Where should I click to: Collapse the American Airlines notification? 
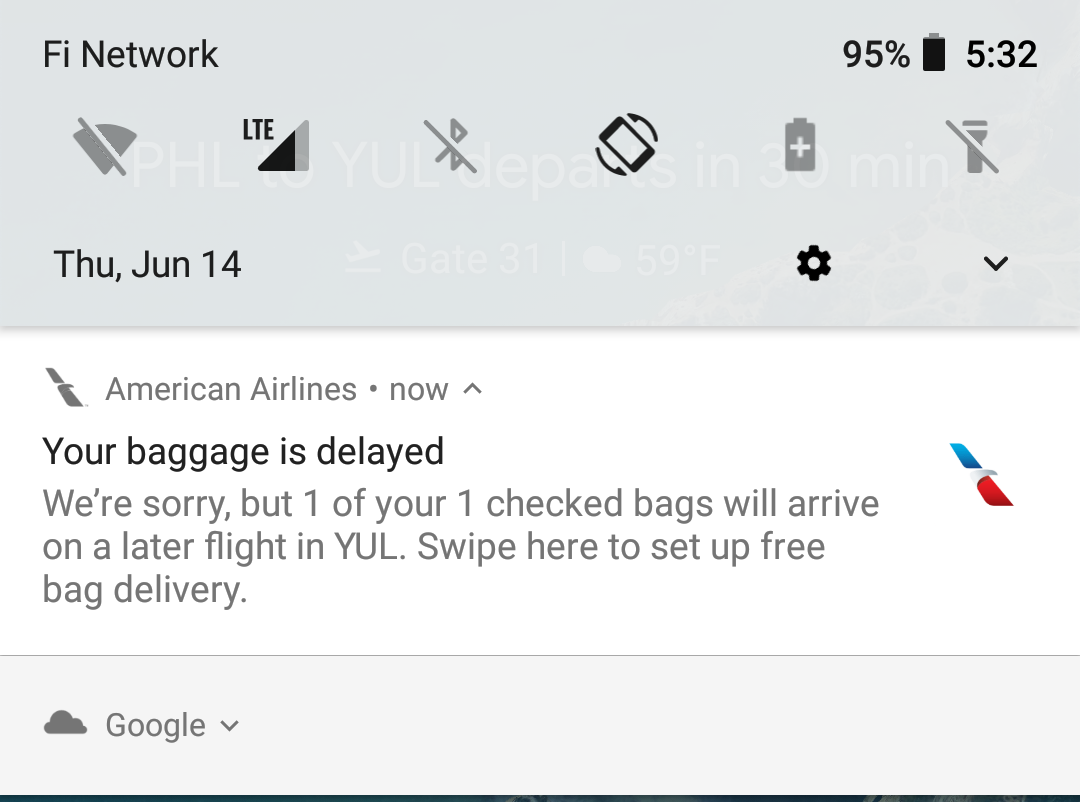(473, 389)
